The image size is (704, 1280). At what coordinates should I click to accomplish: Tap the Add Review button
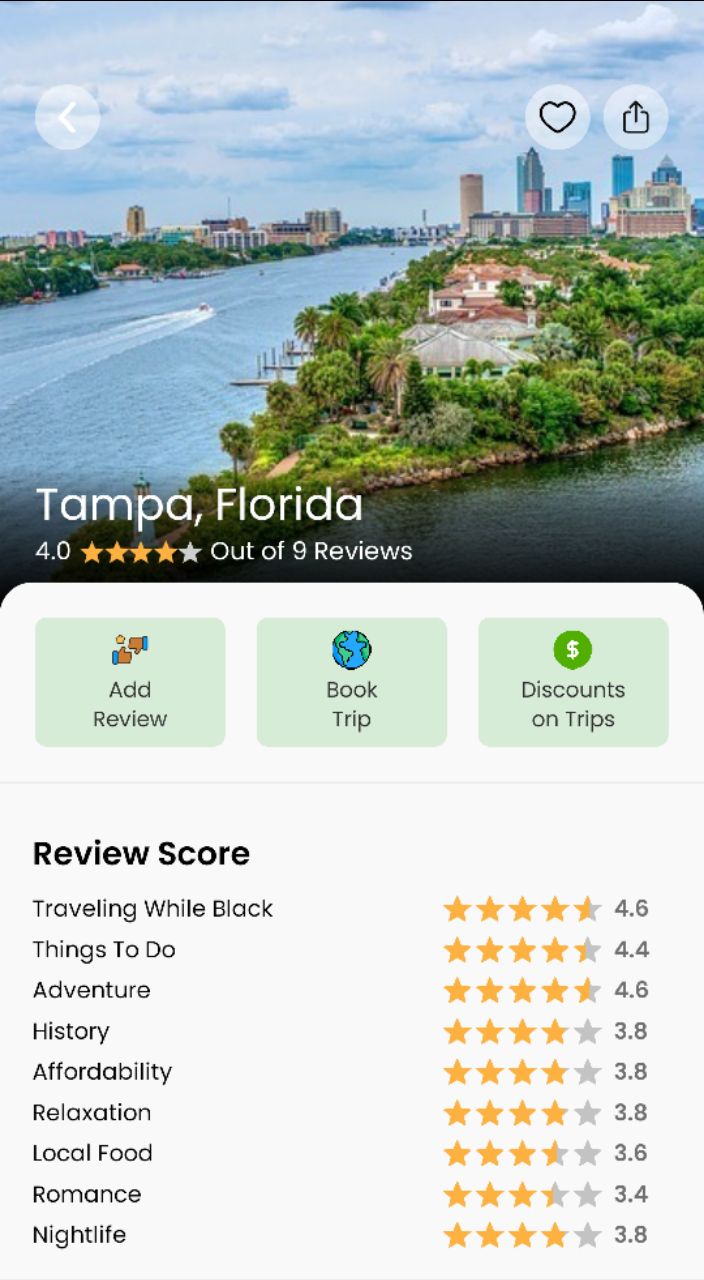pyautogui.click(x=130, y=682)
